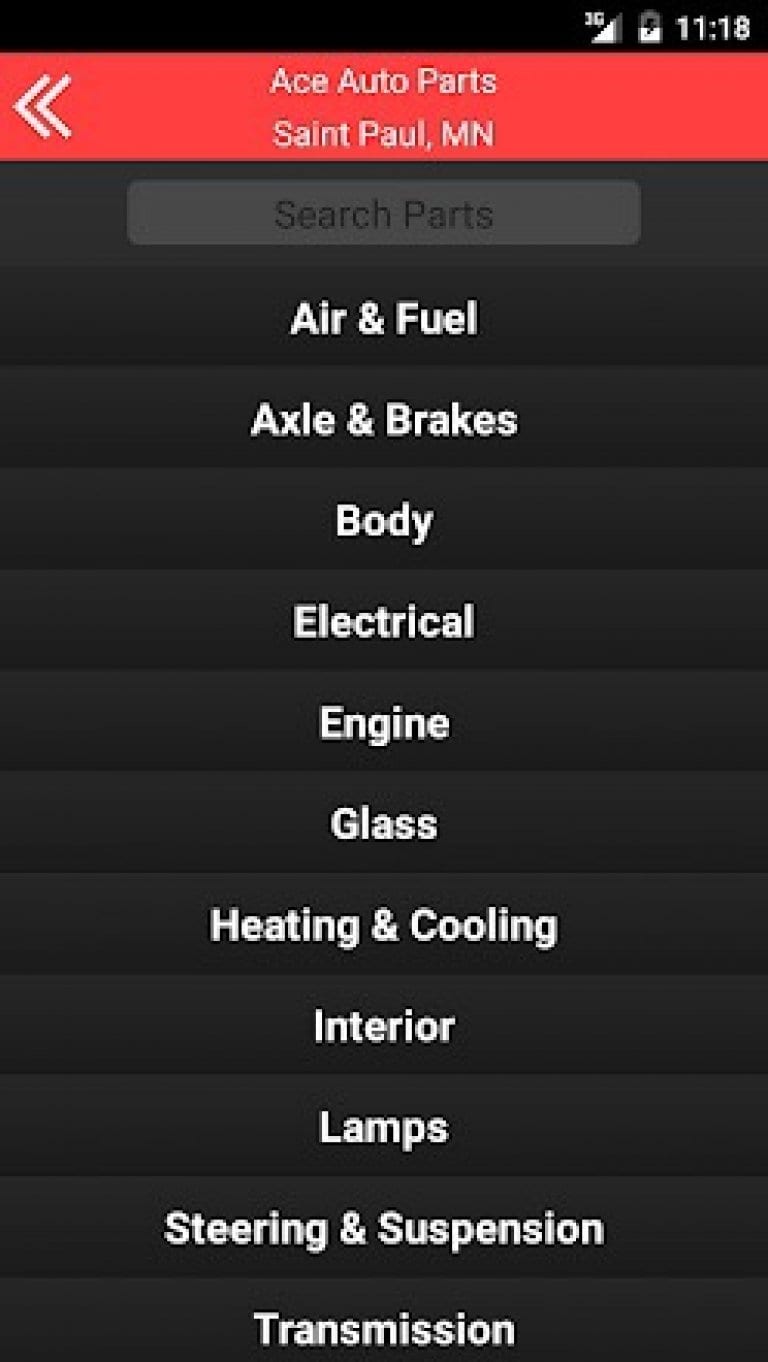The image size is (768, 1362).
Task: Select the Glass parts category
Action: pos(384,823)
